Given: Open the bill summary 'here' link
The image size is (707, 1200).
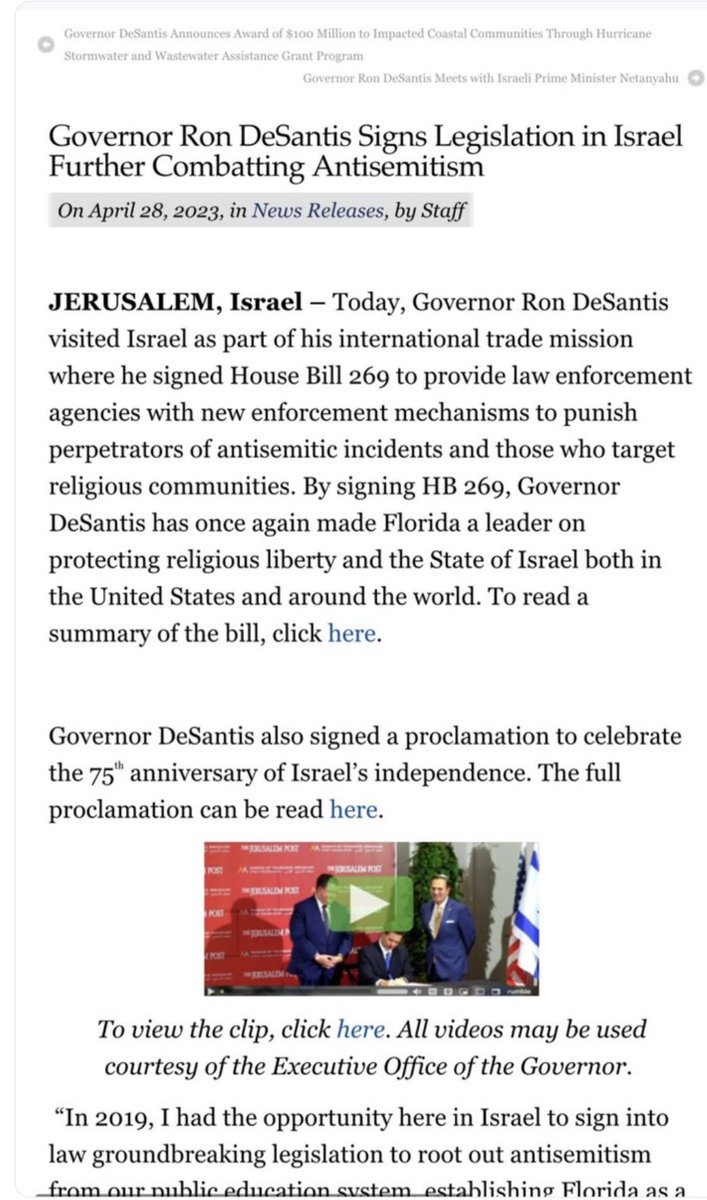Looking at the screenshot, I should [352, 633].
